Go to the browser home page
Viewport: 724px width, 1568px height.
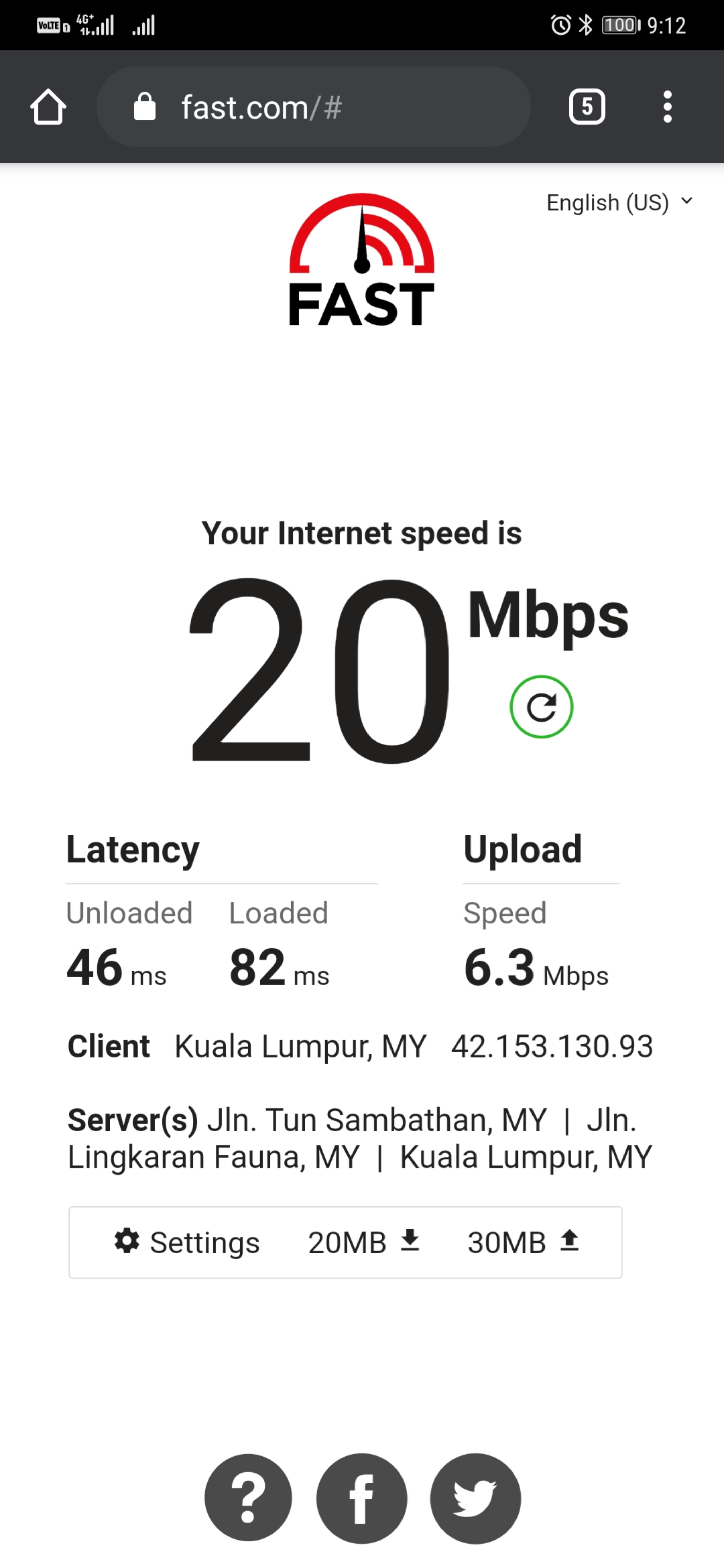click(x=48, y=107)
